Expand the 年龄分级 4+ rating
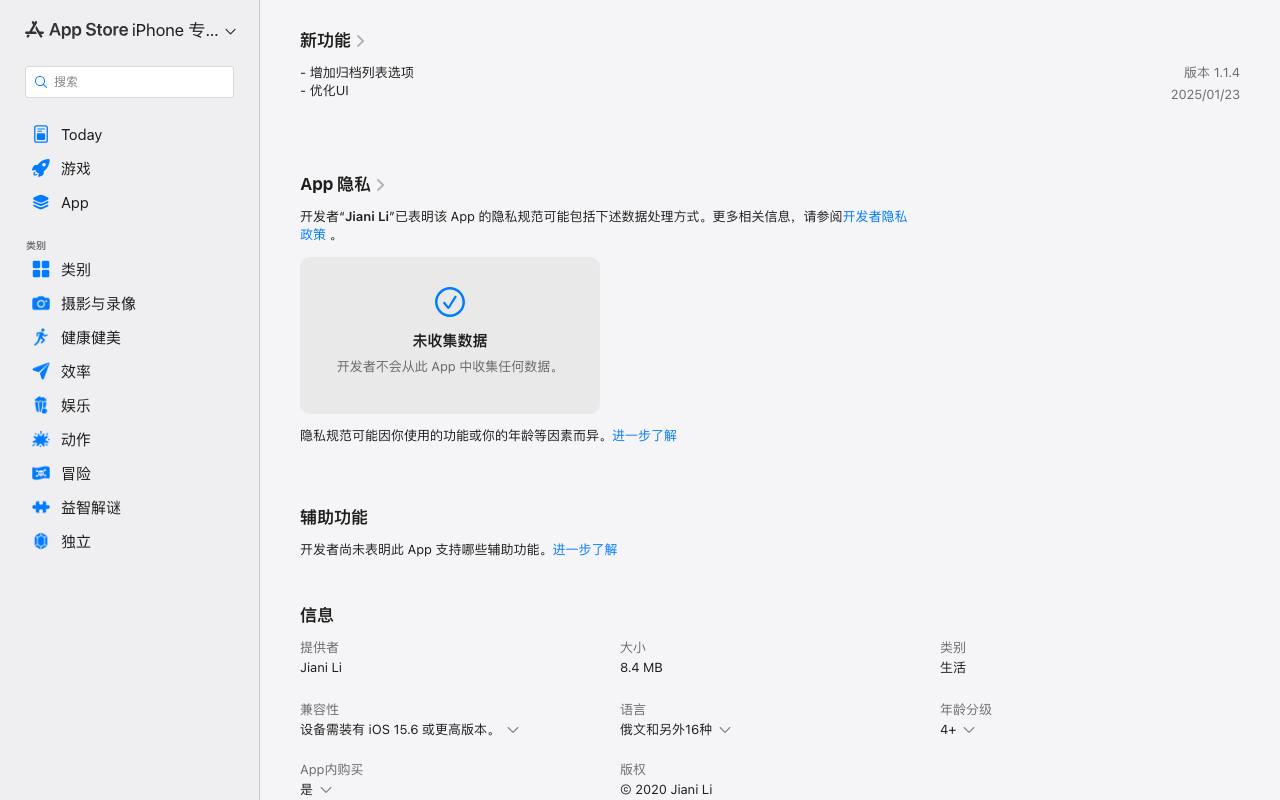The image size is (1280, 800). (958, 729)
